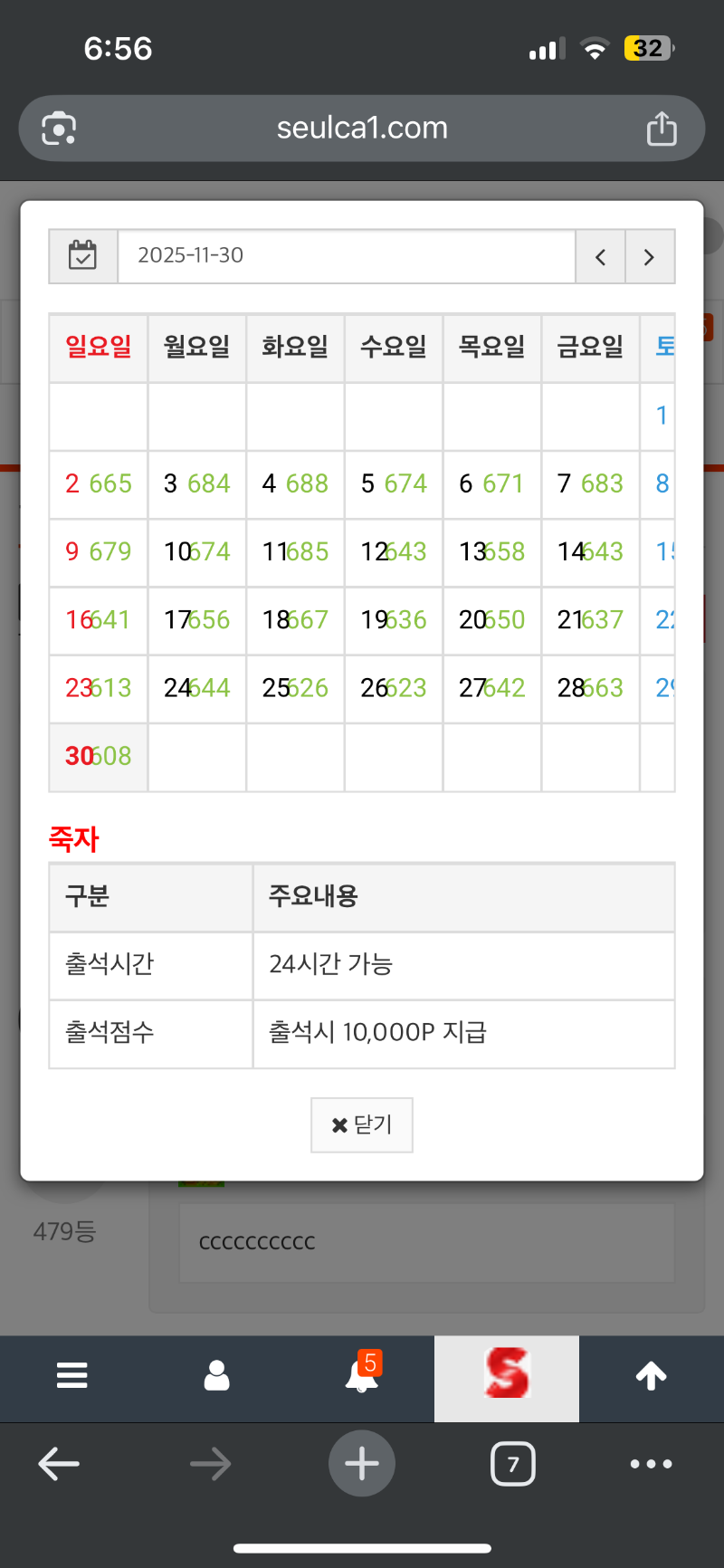
Task: Open the notifications bell with 5 badge
Action: 362,1376
